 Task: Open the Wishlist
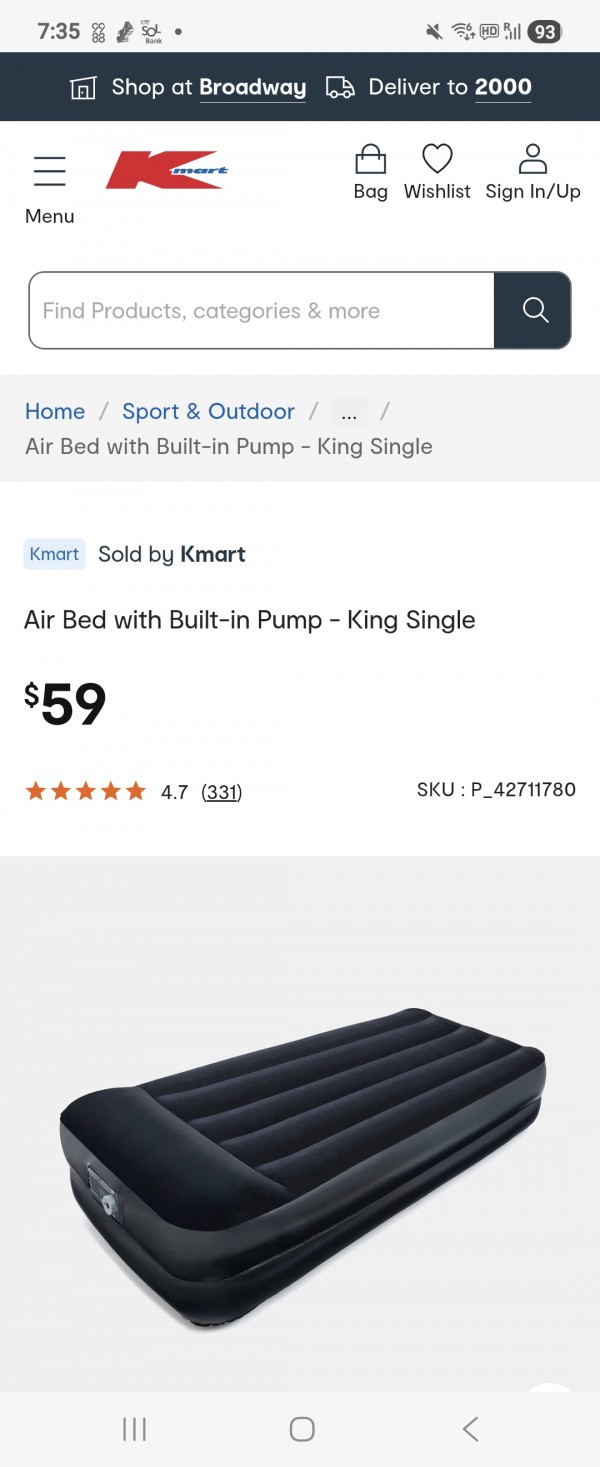[x=437, y=172]
